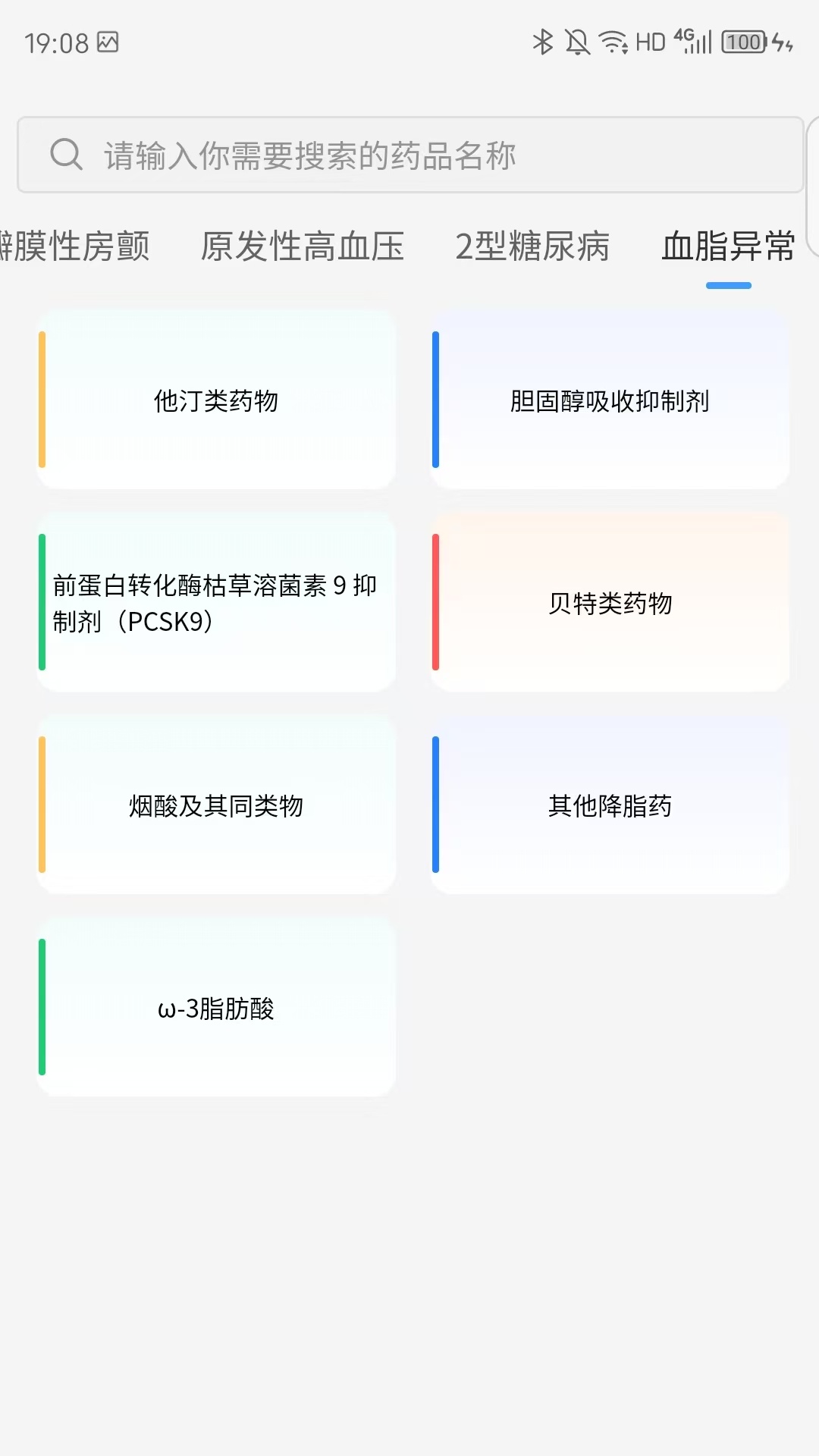Open the PCSK9 抑制剂 card

(x=216, y=602)
